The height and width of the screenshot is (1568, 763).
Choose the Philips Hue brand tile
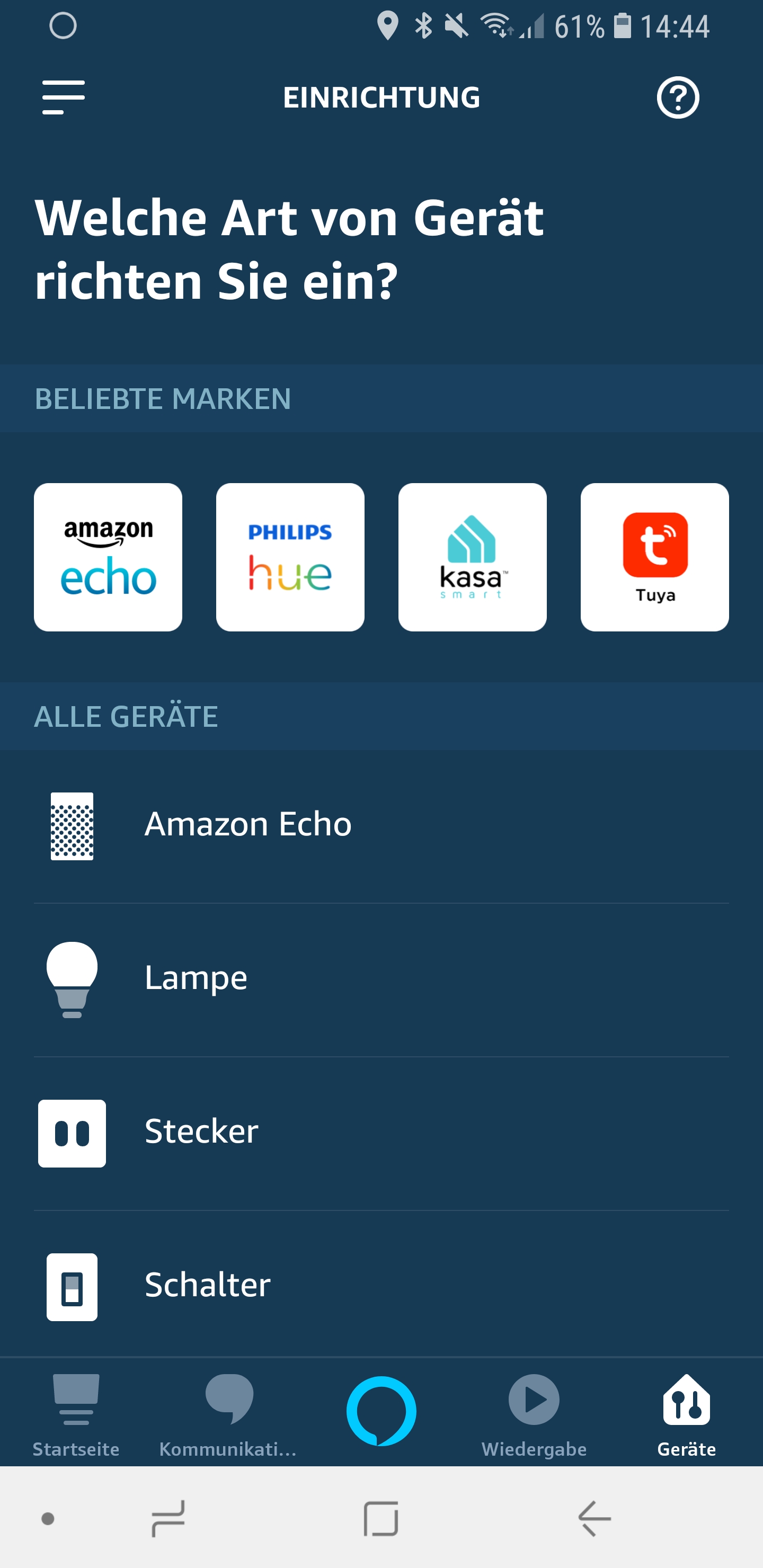pos(290,557)
